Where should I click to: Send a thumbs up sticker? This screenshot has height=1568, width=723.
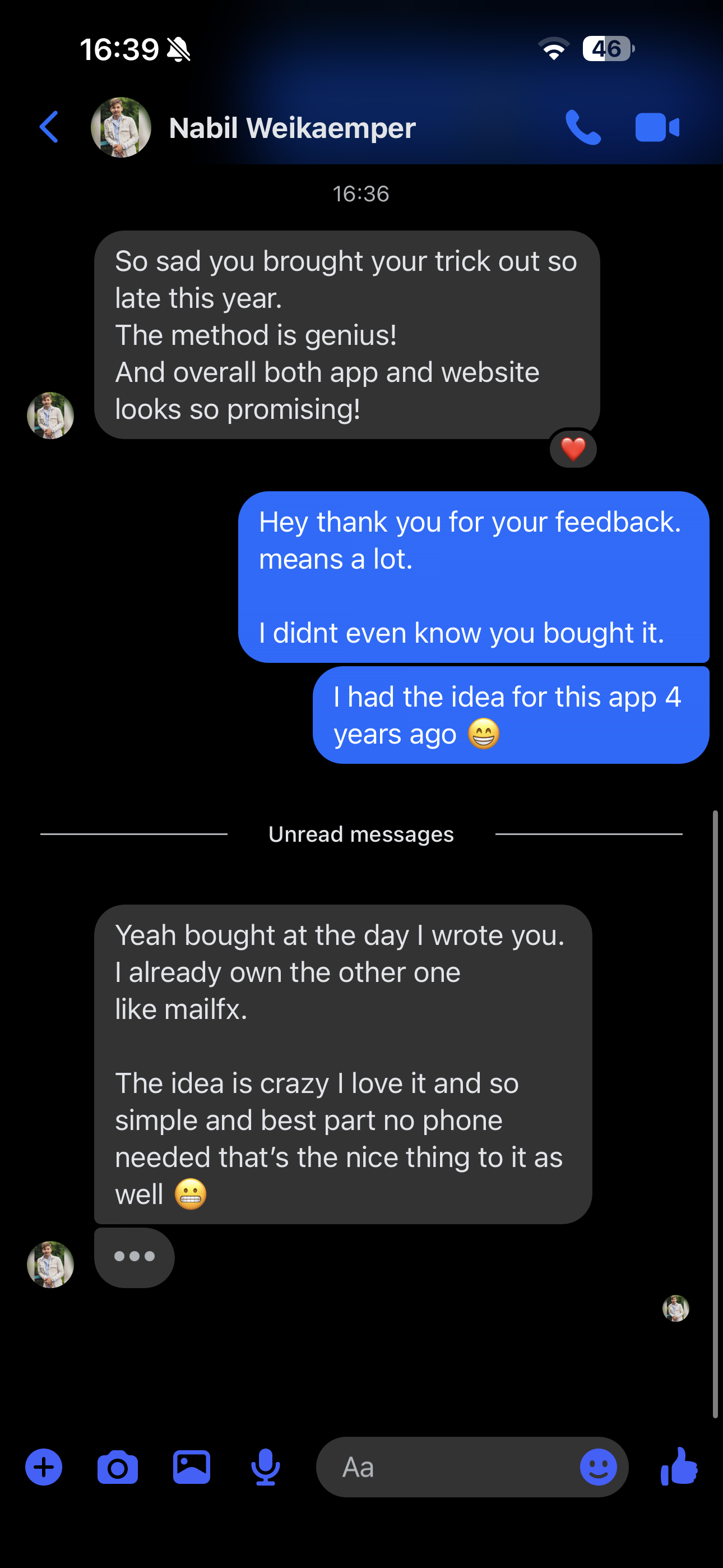pos(679,1467)
